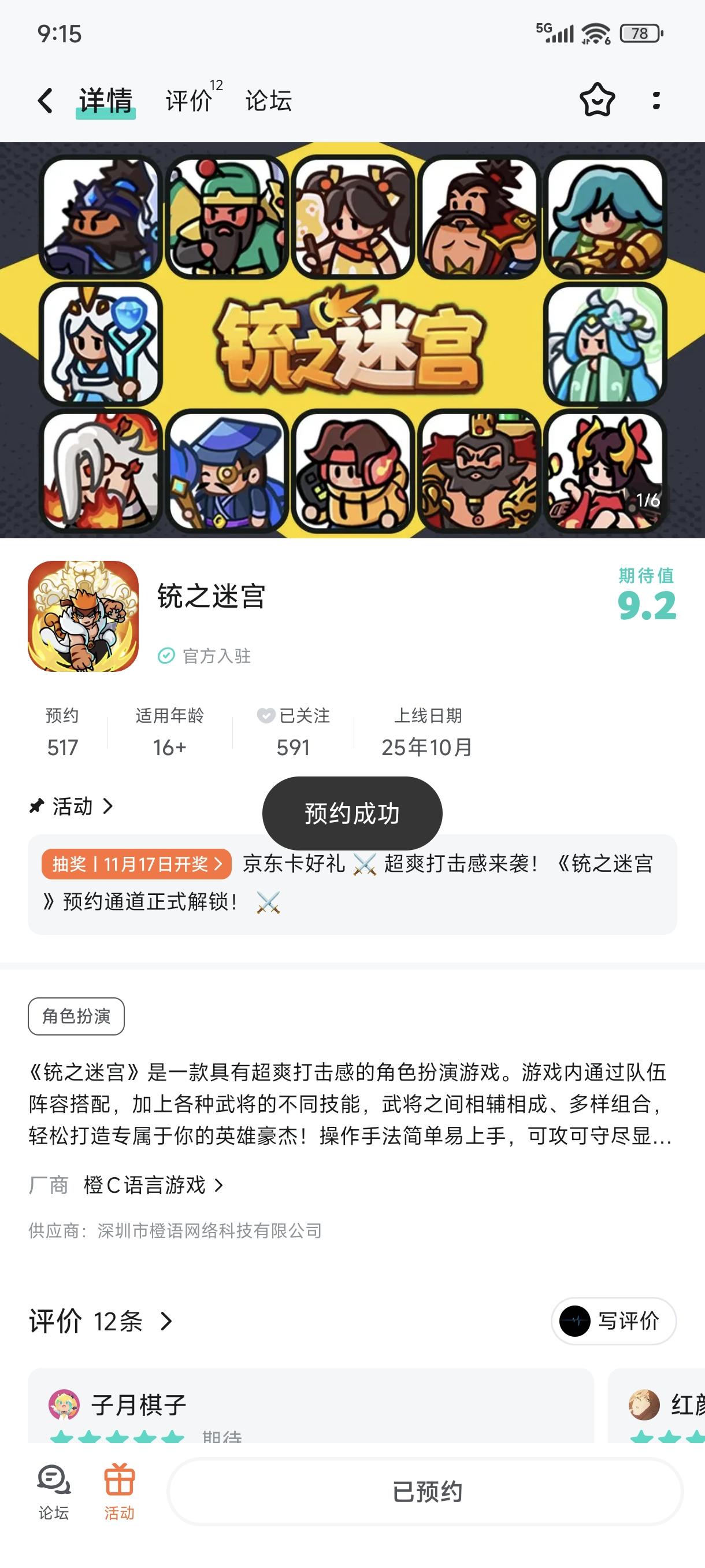Tap the pin icon beside 活动
Viewport: 705px width, 1568px height.
click(36, 805)
